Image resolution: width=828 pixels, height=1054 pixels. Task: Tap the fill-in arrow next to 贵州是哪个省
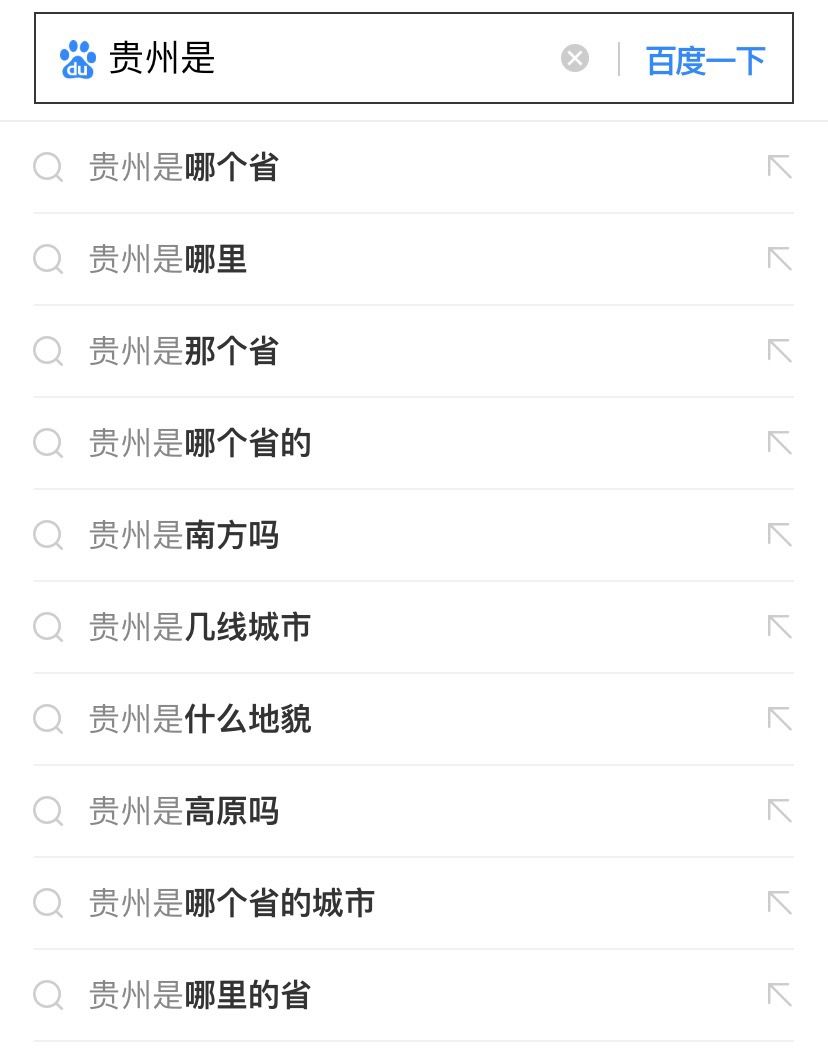779,167
